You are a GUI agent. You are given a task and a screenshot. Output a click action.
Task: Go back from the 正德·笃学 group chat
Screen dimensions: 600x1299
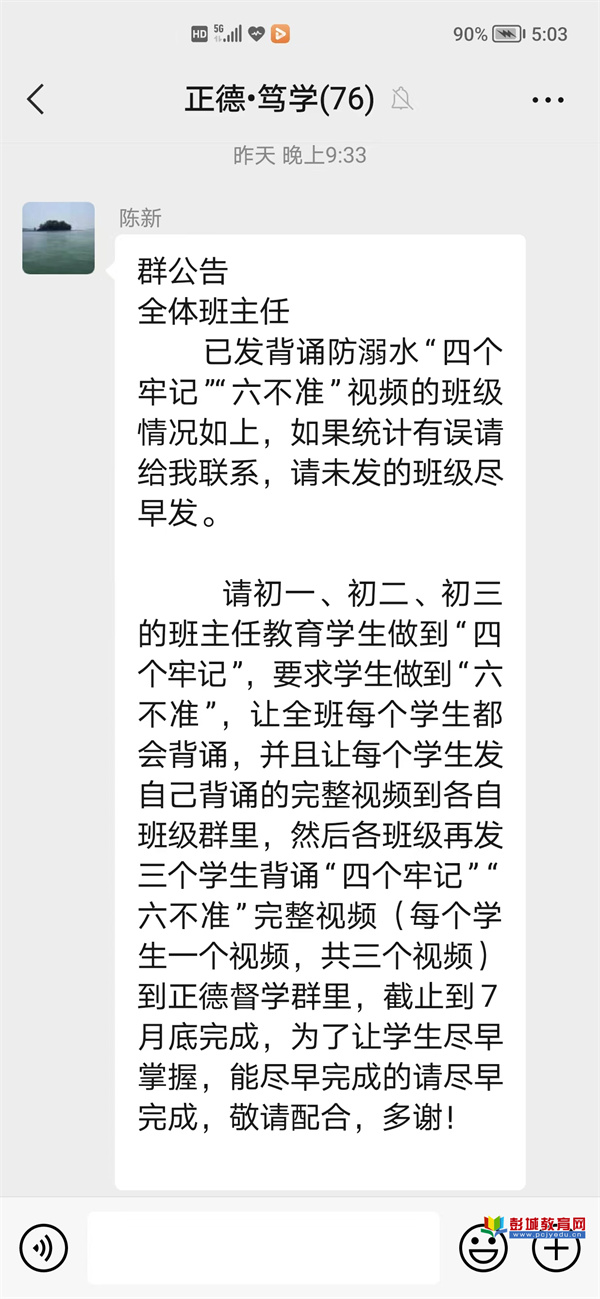36,99
